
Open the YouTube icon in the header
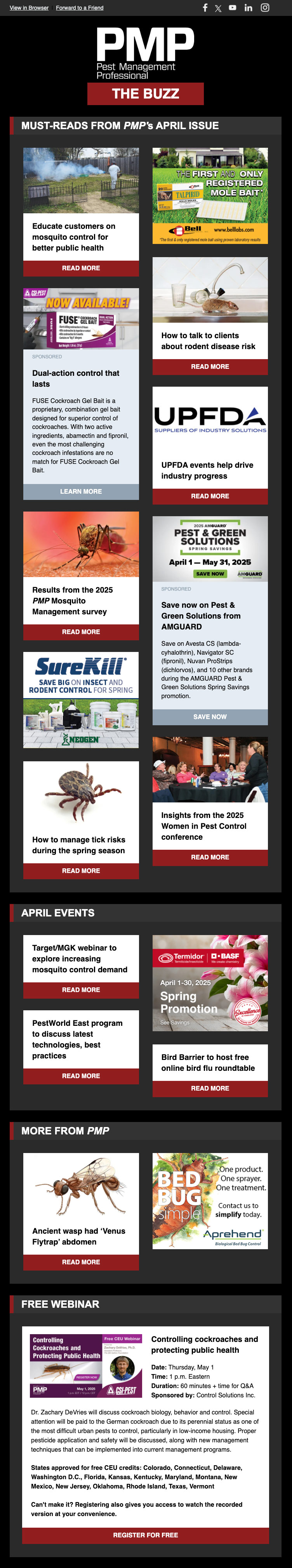(x=232, y=8)
